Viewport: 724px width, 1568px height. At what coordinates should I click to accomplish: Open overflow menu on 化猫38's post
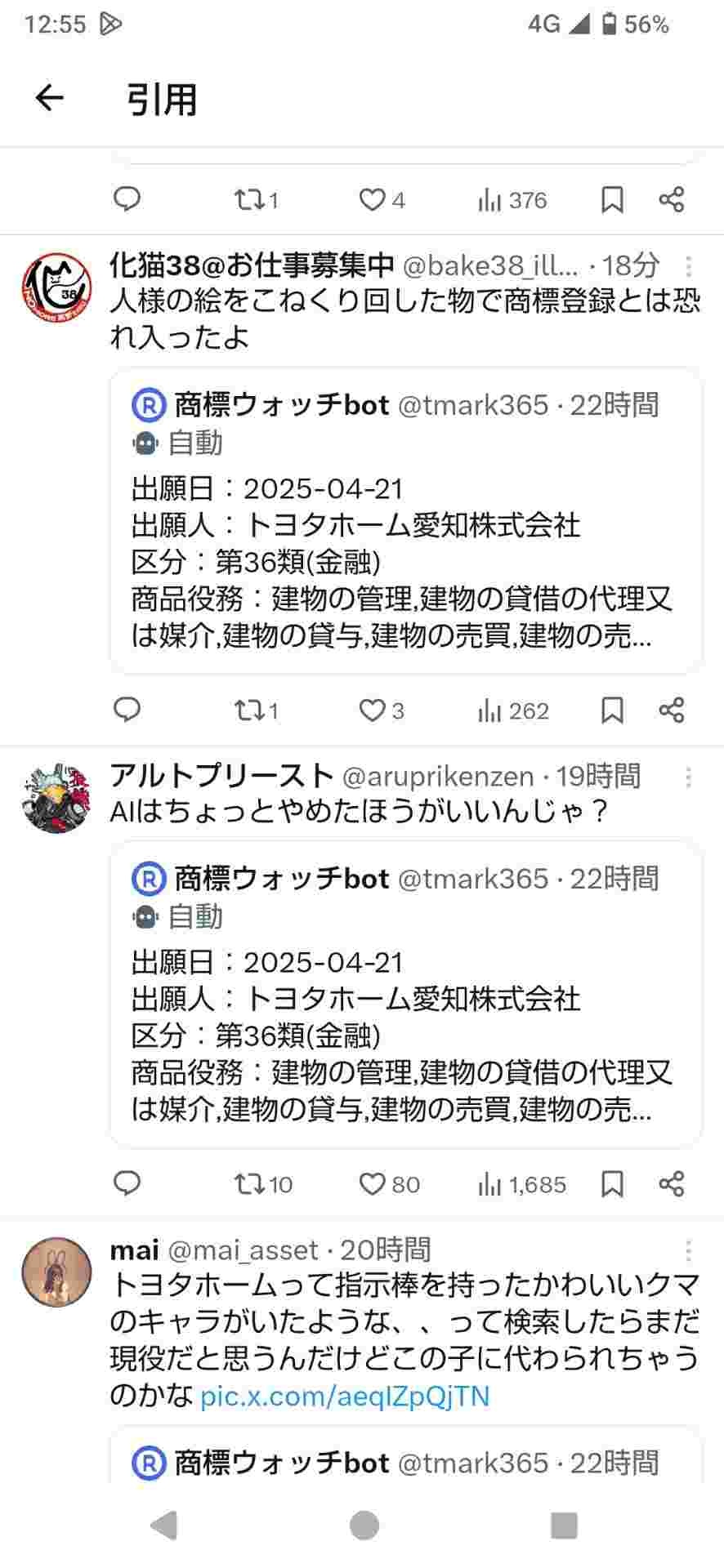click(x=688, y=266)
